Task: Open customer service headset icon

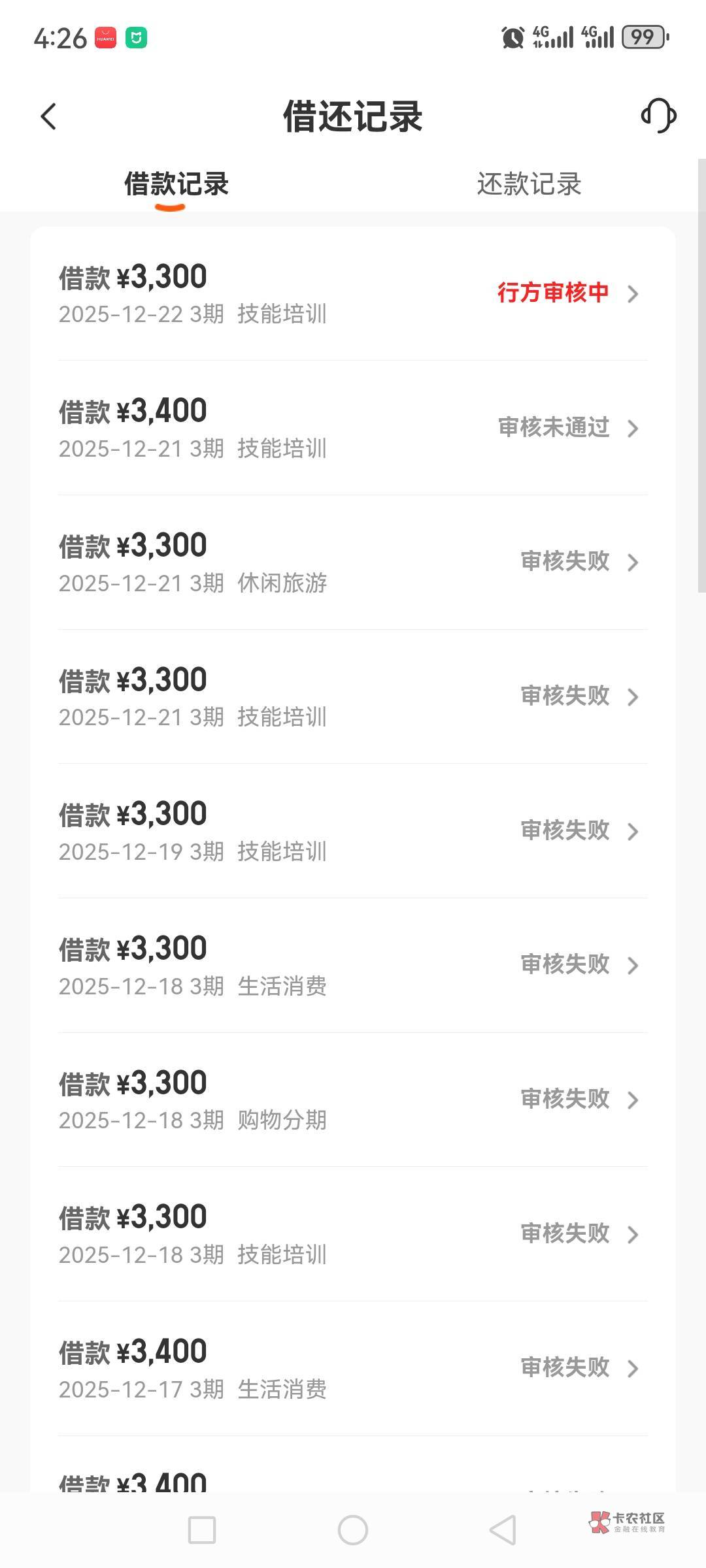Action: tap(658, 116)
